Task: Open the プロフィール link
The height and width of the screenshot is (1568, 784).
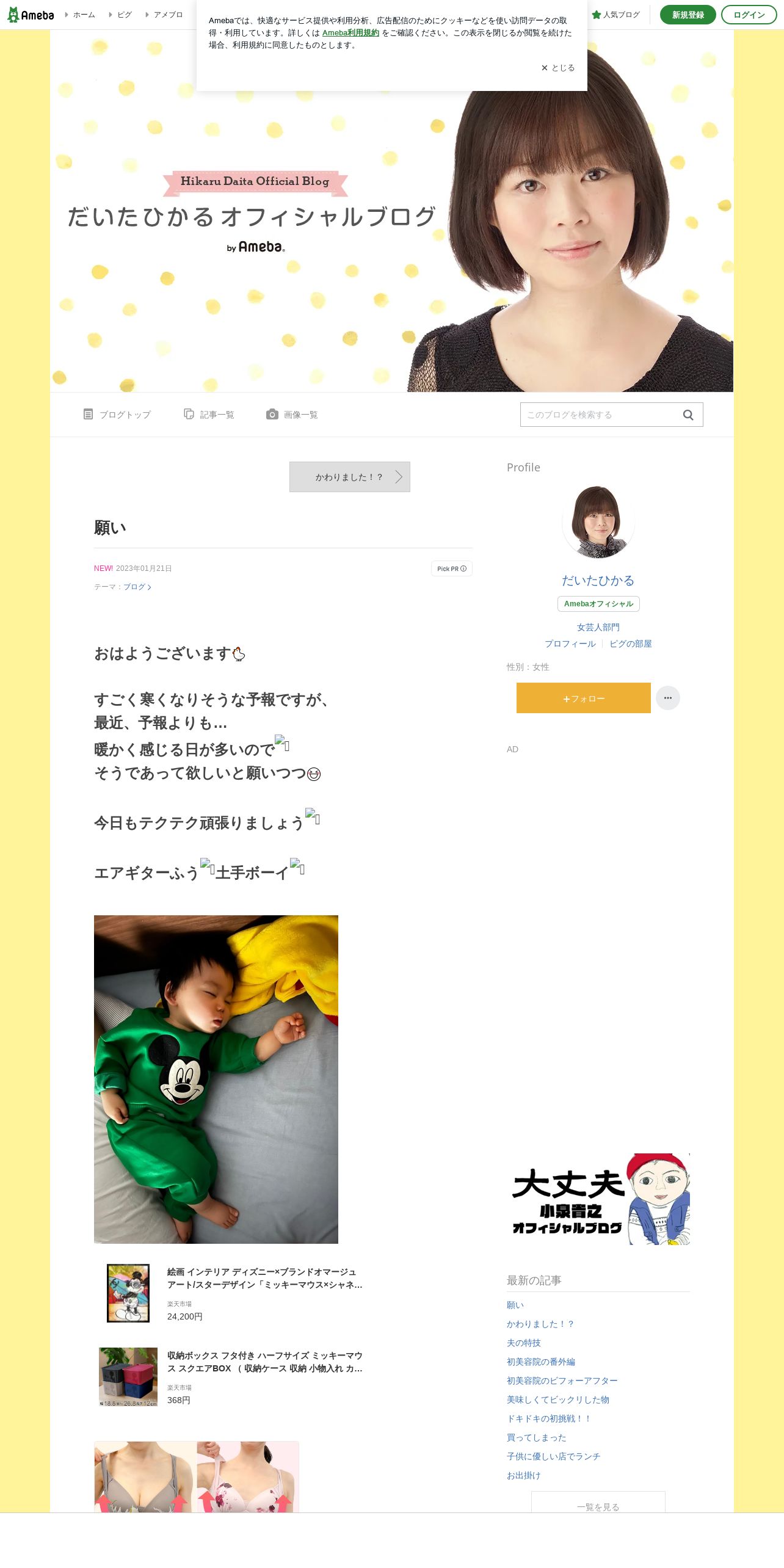Action: [x=570, y=644]
